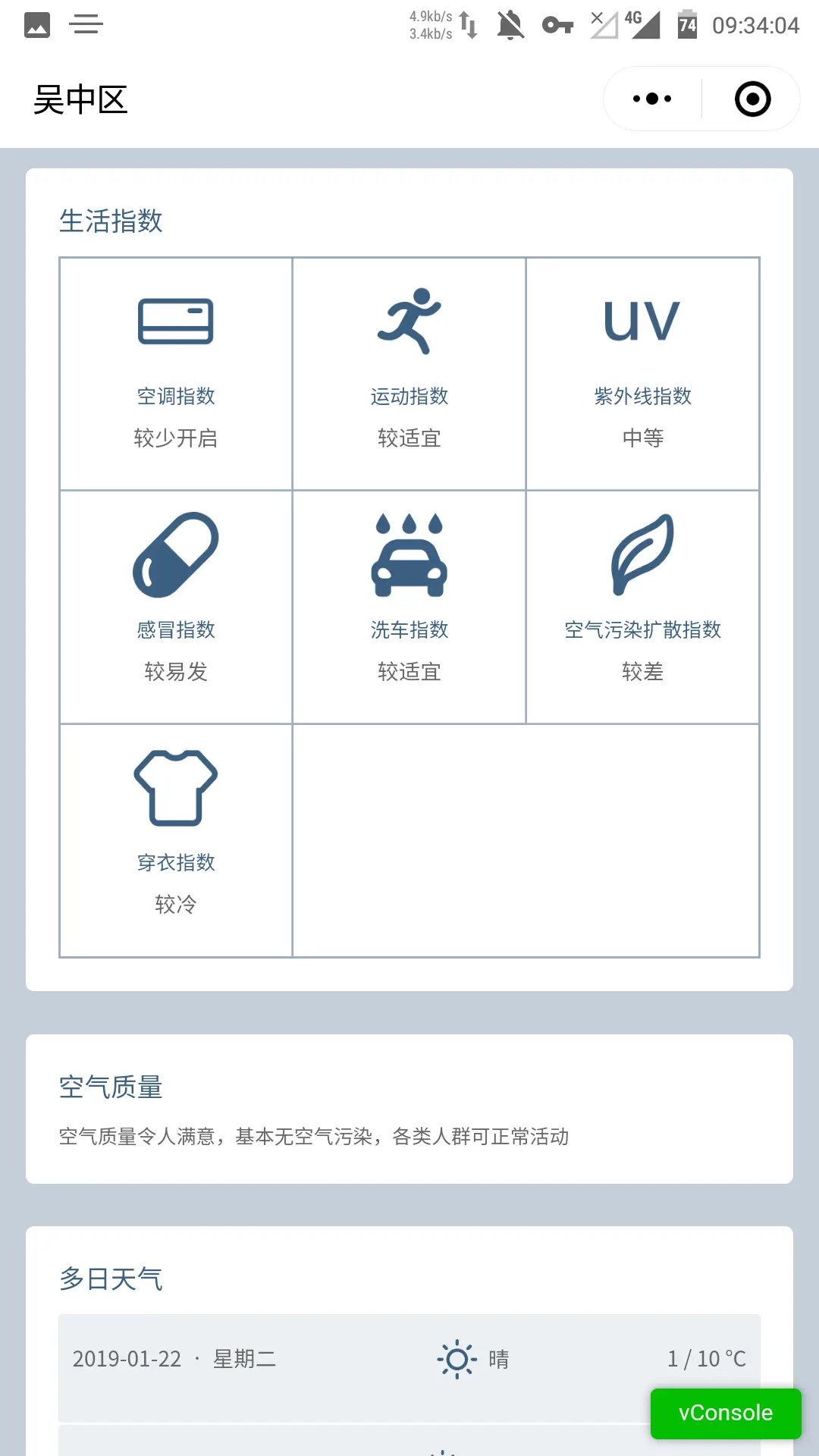The width and height of the screenshot is (819, 1456).
Task: Show the 紫外线指数 details
Action: click(x=642, y=374)
